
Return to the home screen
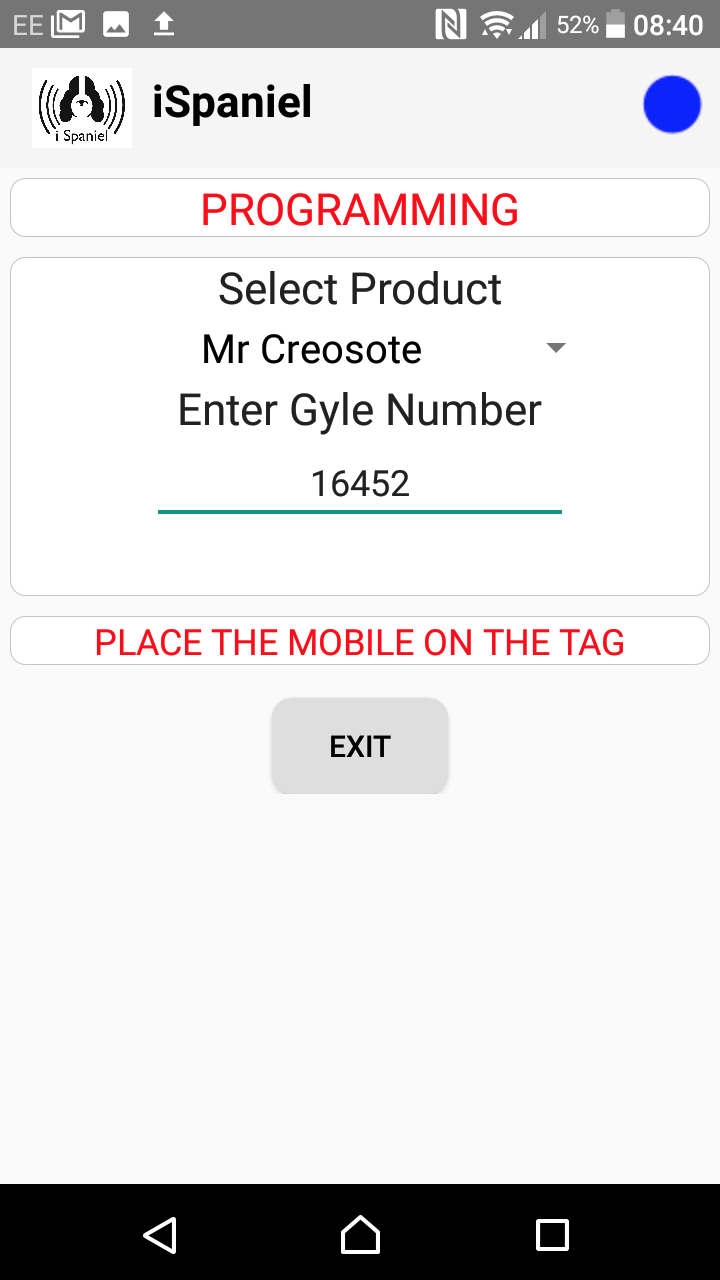360,1234
